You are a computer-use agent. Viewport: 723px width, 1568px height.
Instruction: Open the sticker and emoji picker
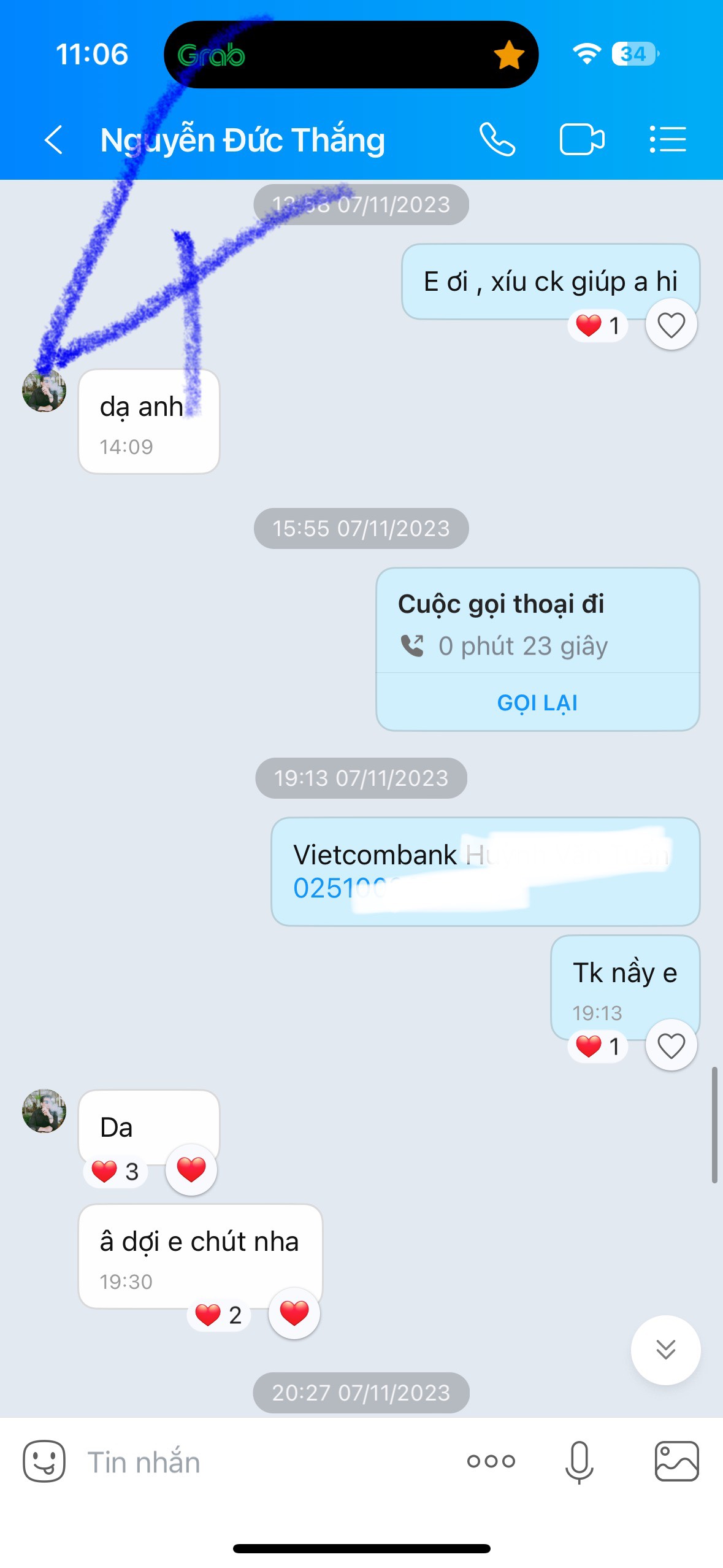44,1461
